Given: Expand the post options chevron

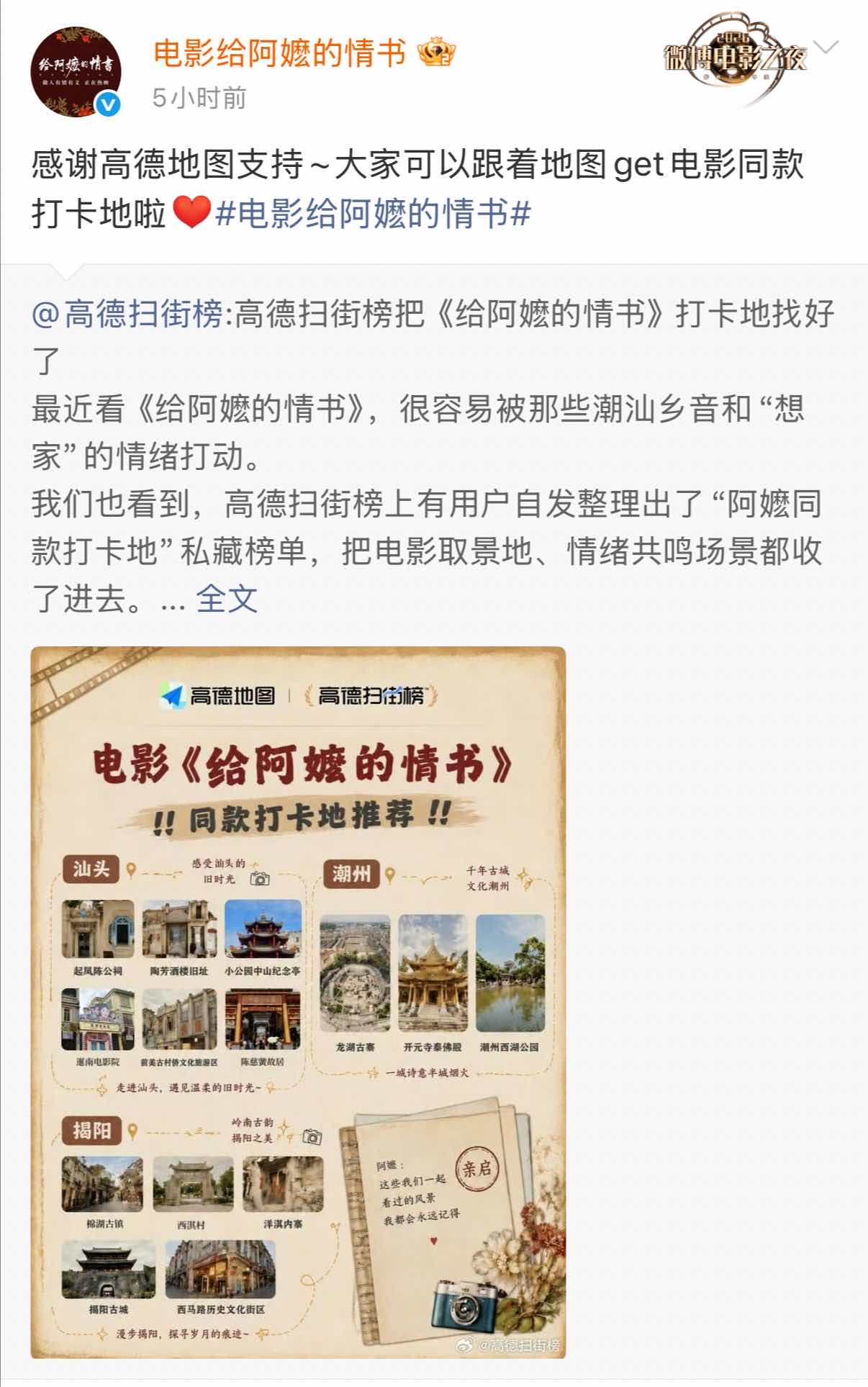Looking at the screenshot, I should pyautogui.click(x=828, y=48).
